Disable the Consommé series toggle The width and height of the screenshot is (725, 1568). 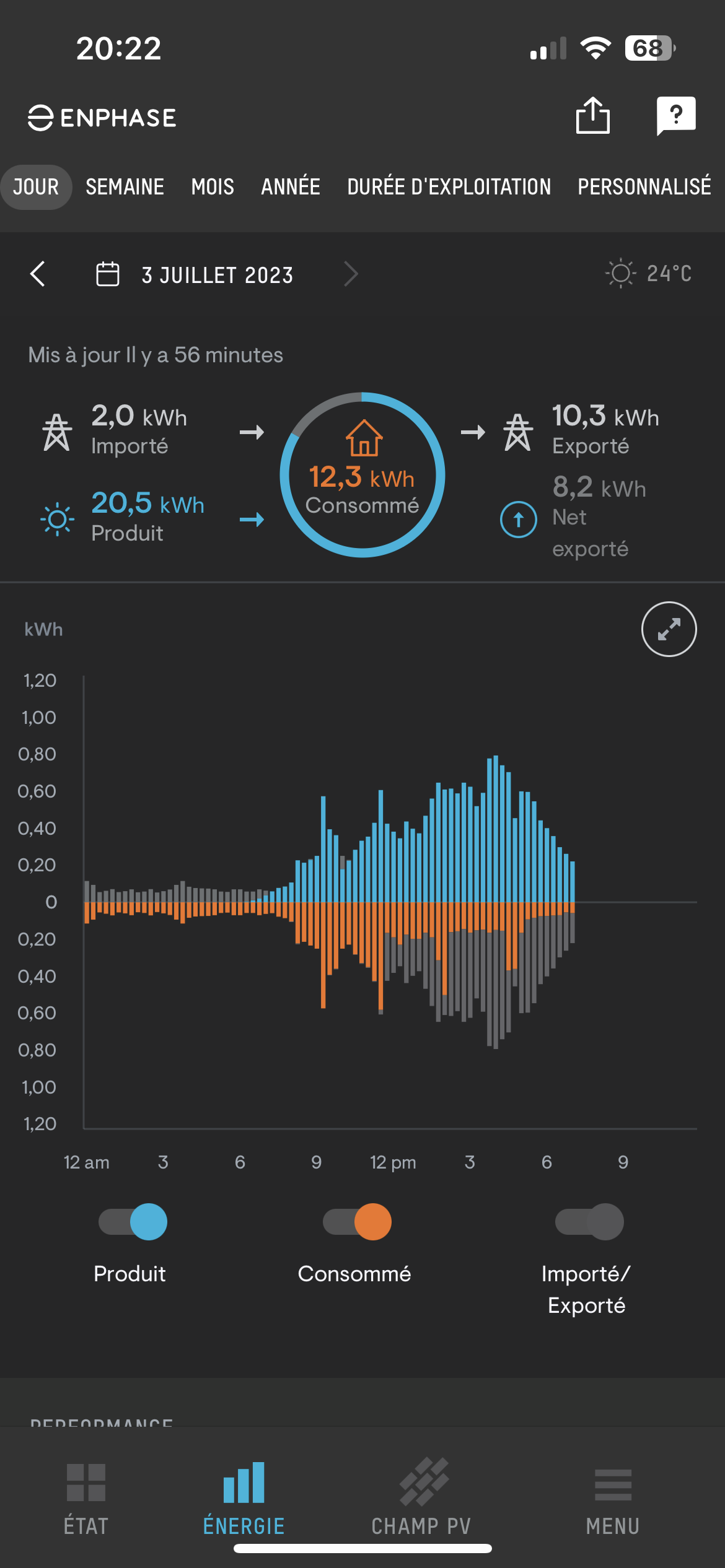pyautogui.click(x=357, y=1222)
